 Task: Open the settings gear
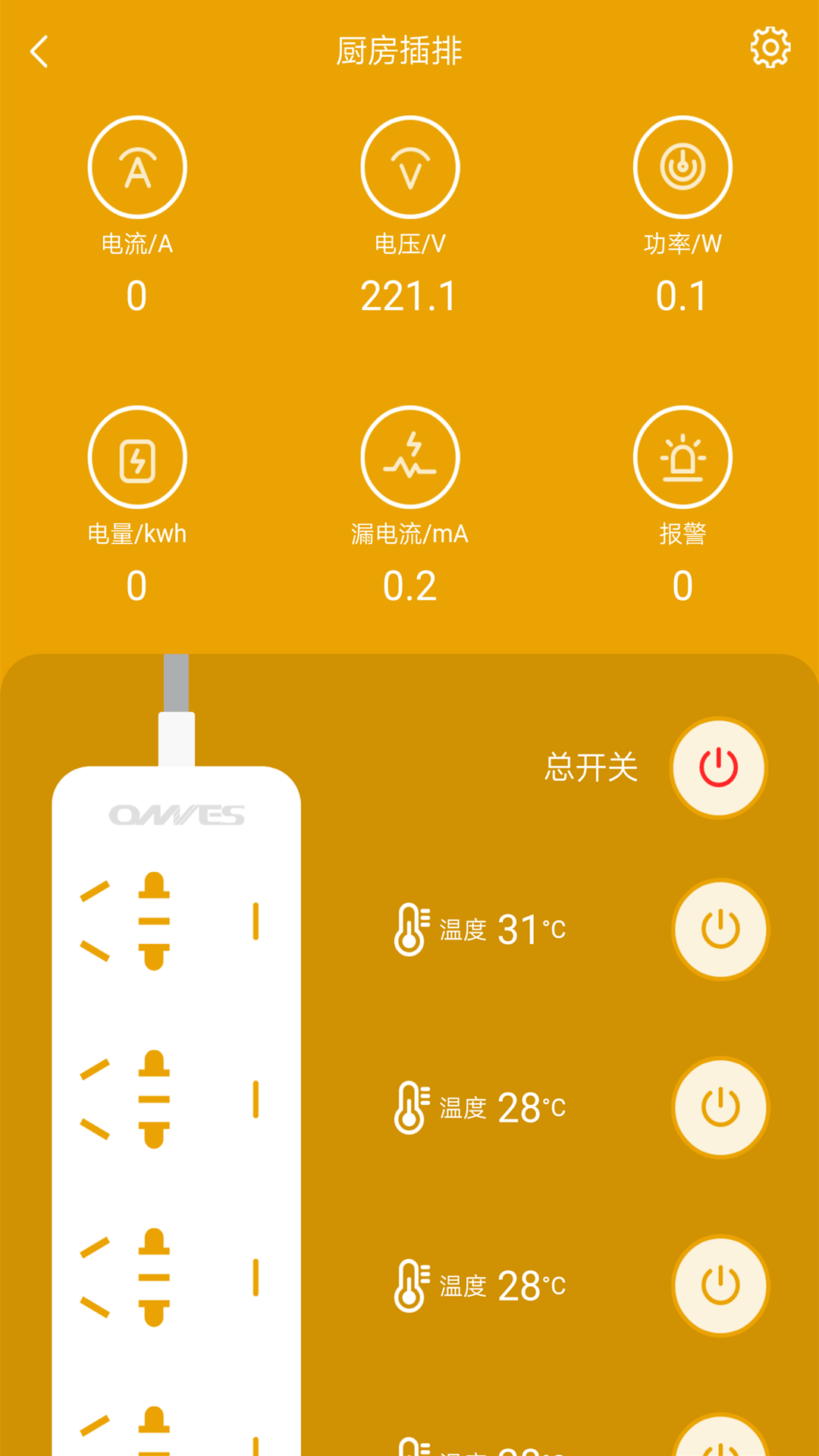click(x=770, y=49)
